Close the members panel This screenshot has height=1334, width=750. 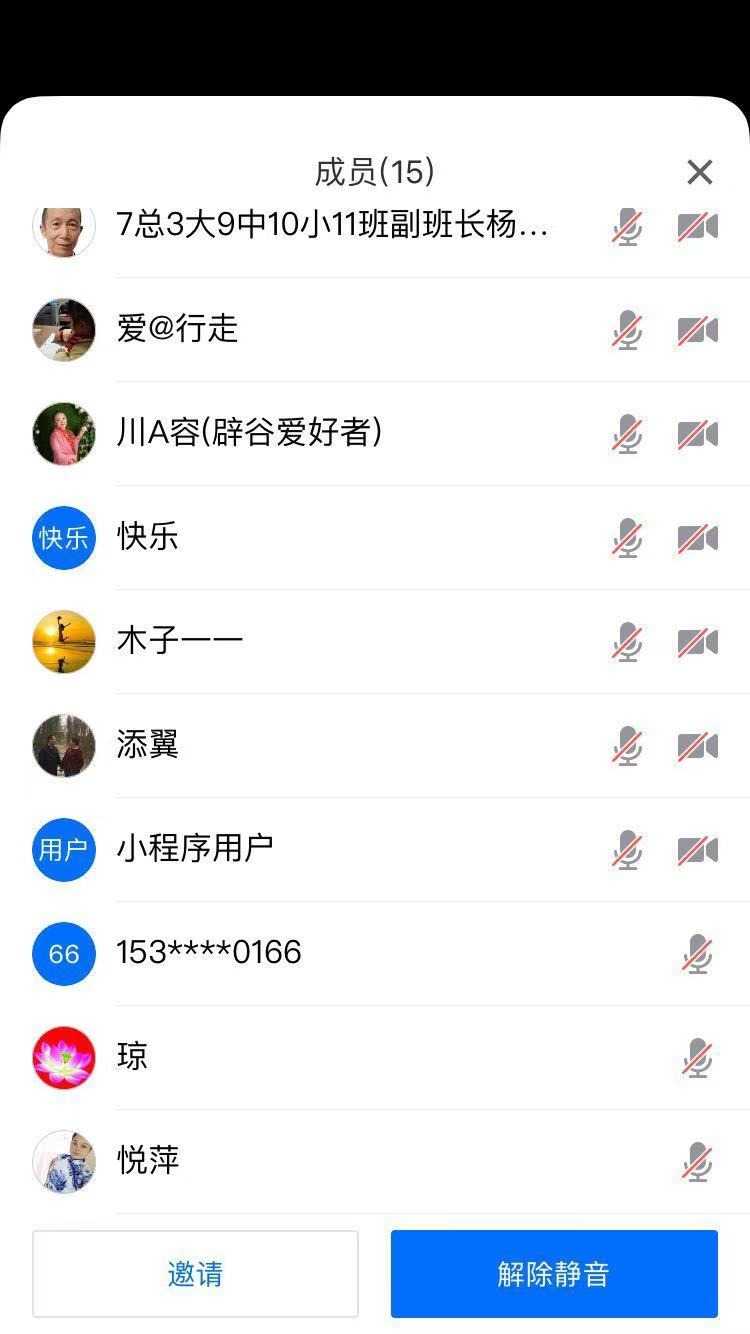pos(700,172)
